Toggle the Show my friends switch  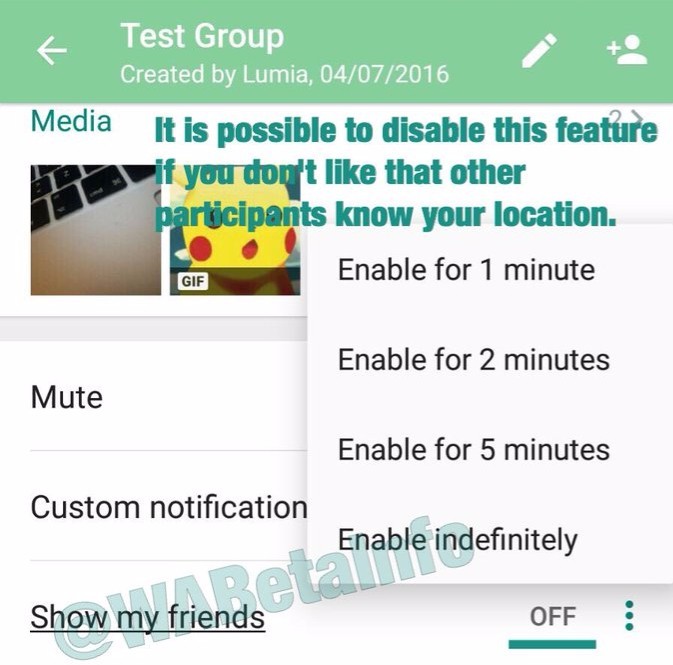pos(552,617)
